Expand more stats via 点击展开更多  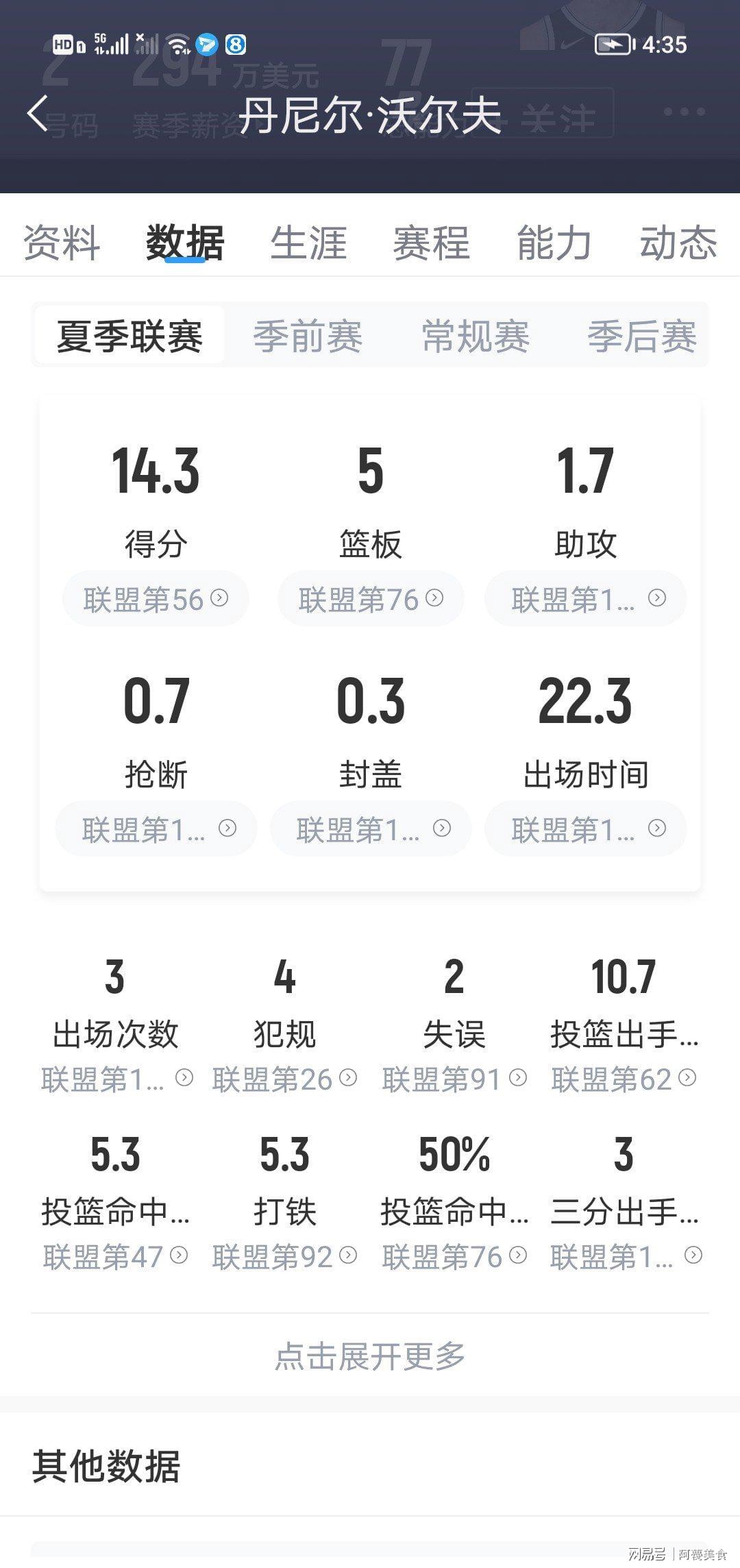(x=370, y=1356)
